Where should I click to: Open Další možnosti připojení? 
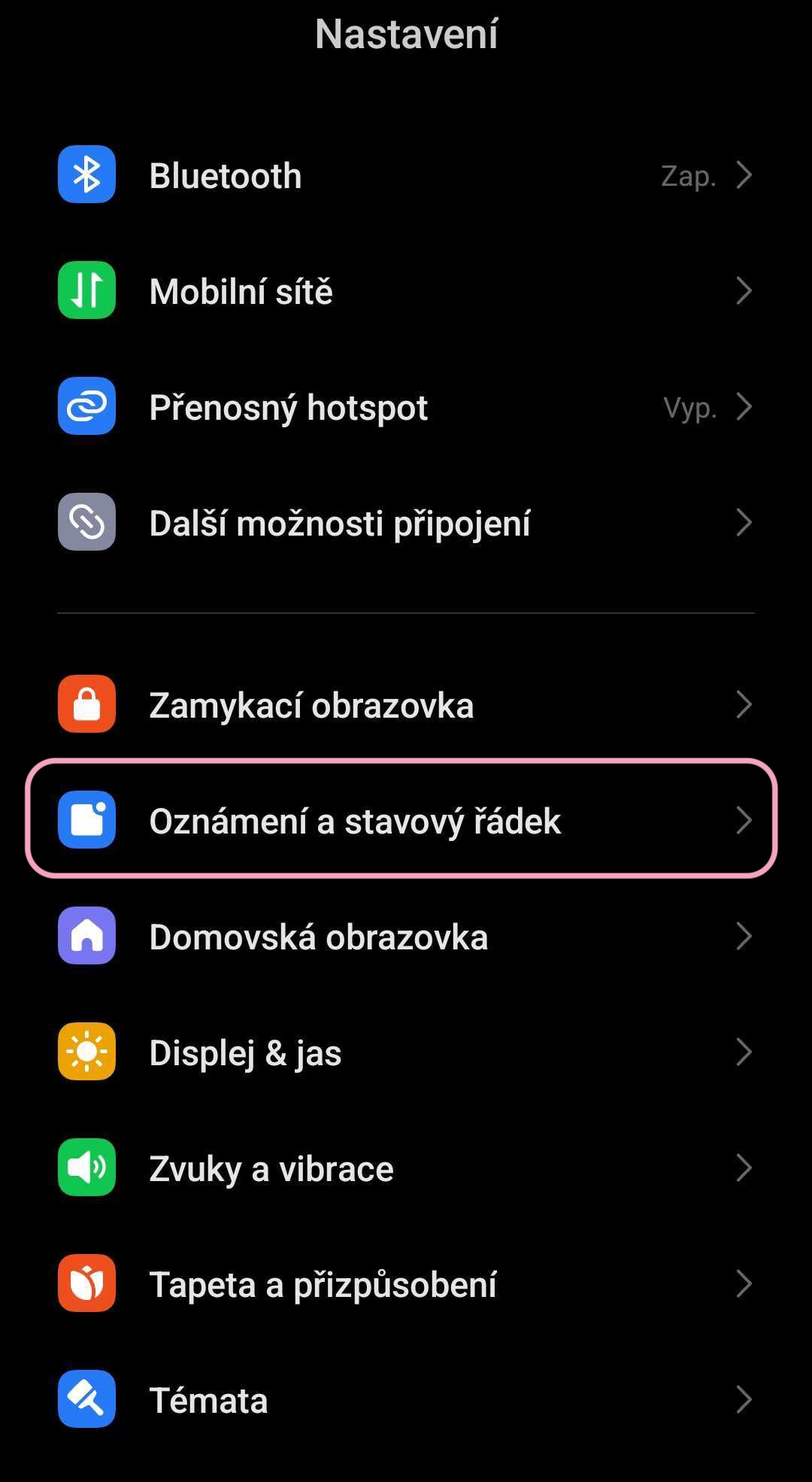coord(406,523)
